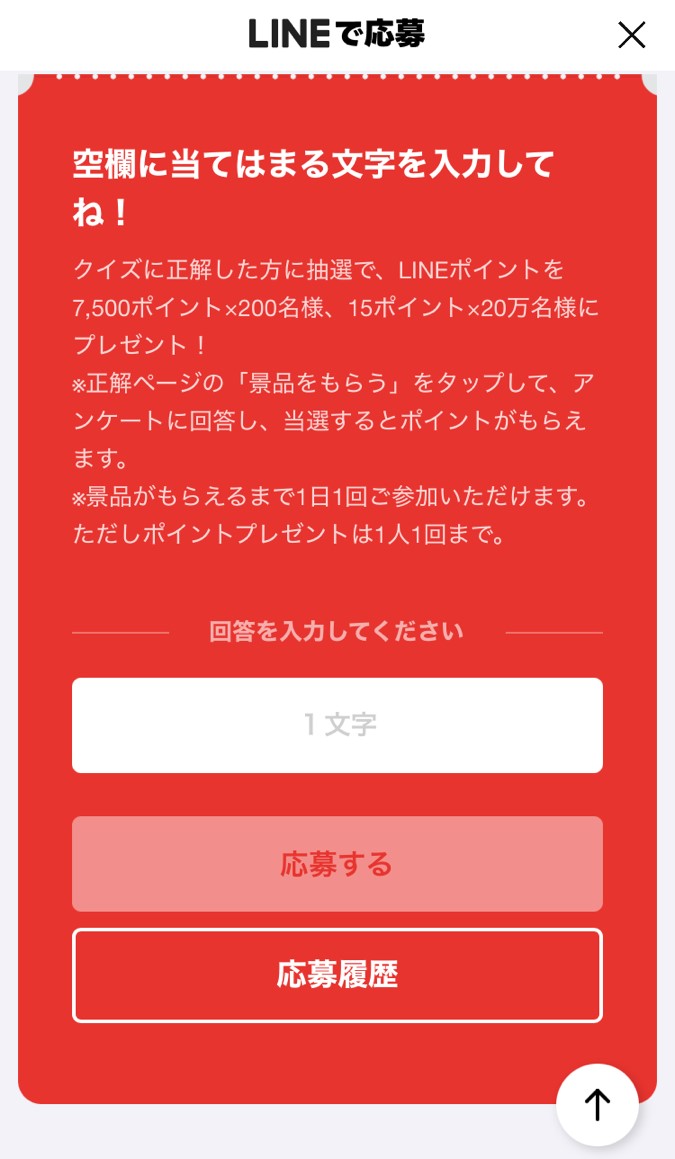Jump back to top with the arrow button

click(x=597, y=1105)
